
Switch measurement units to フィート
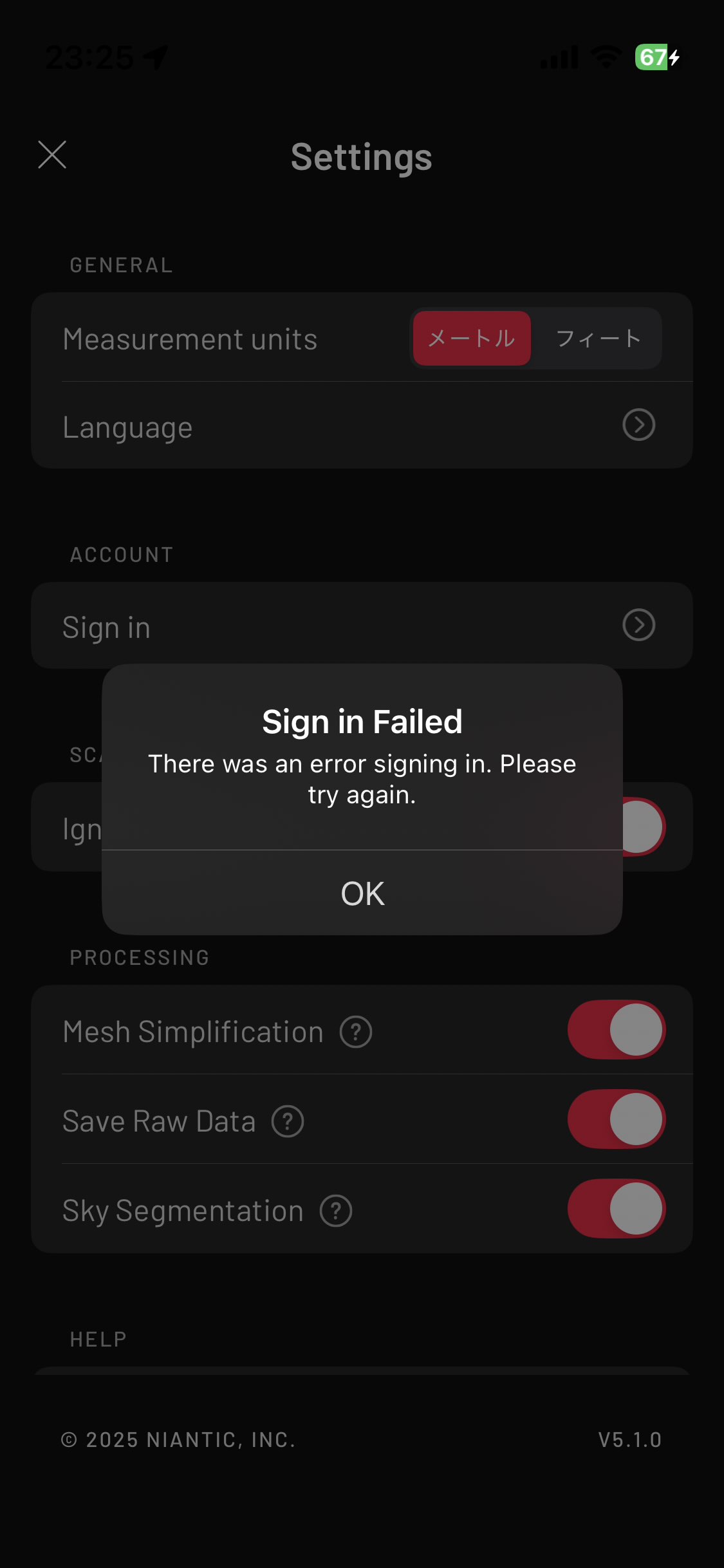[x=598, y=339]
